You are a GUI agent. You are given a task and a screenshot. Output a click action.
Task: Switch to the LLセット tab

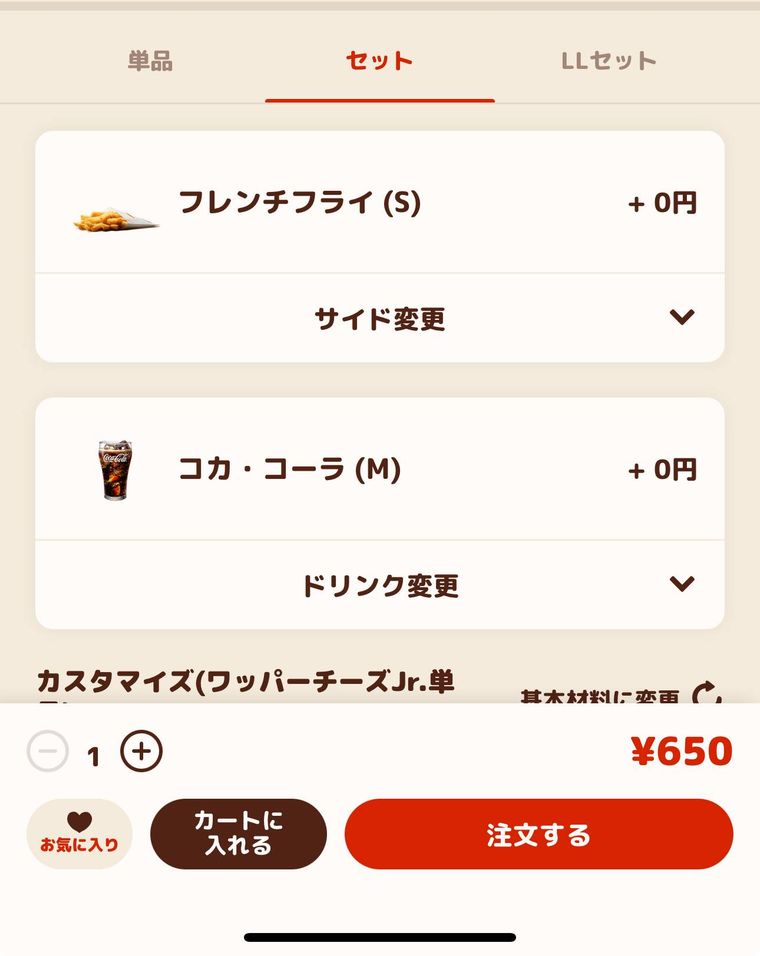click(608, 61)
